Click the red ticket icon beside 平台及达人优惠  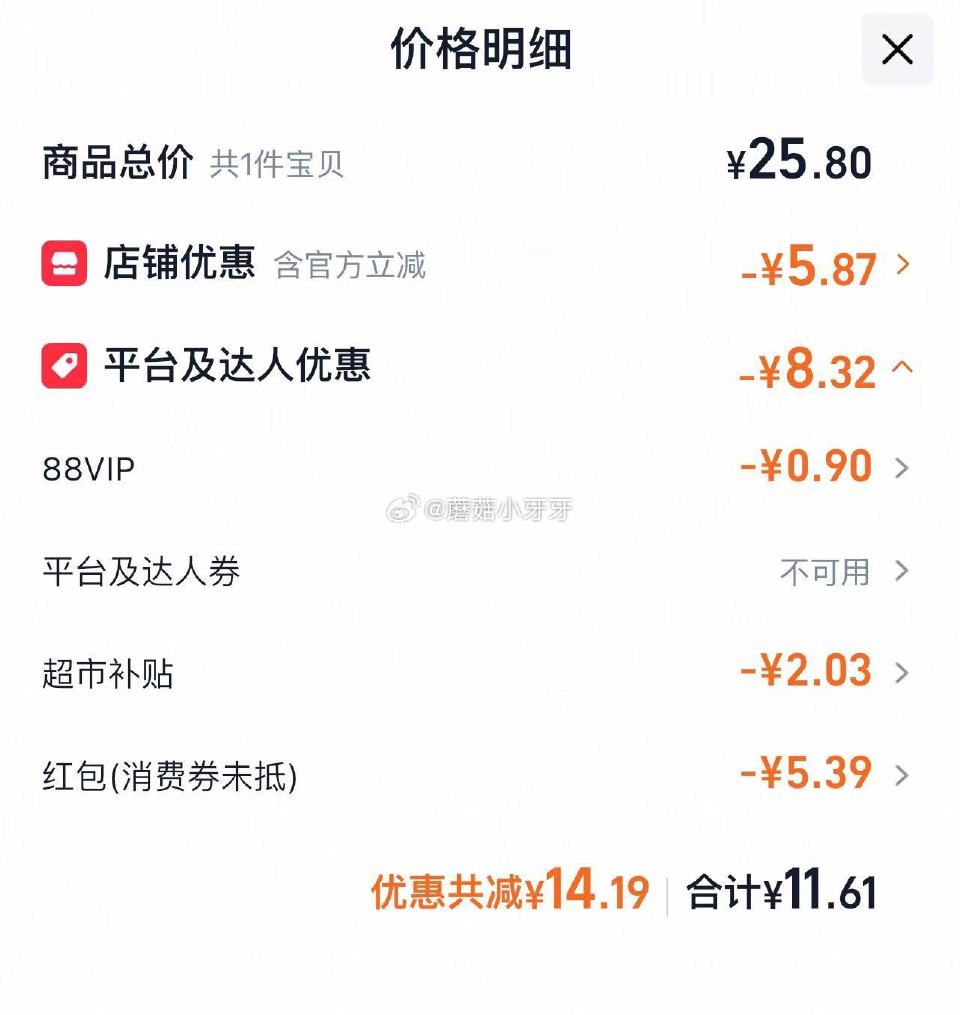tap(63, 367)
